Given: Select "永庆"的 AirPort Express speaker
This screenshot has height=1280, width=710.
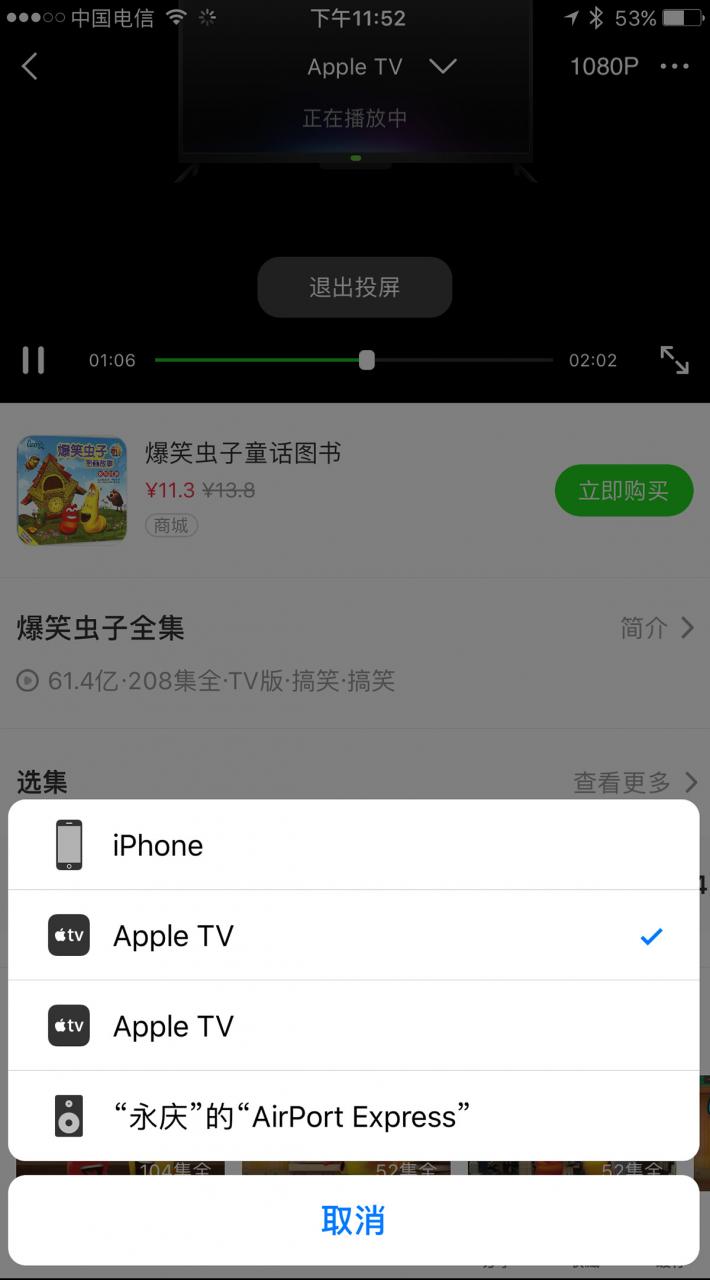Looking at the screenshot, I should (x=353, y=1116).
